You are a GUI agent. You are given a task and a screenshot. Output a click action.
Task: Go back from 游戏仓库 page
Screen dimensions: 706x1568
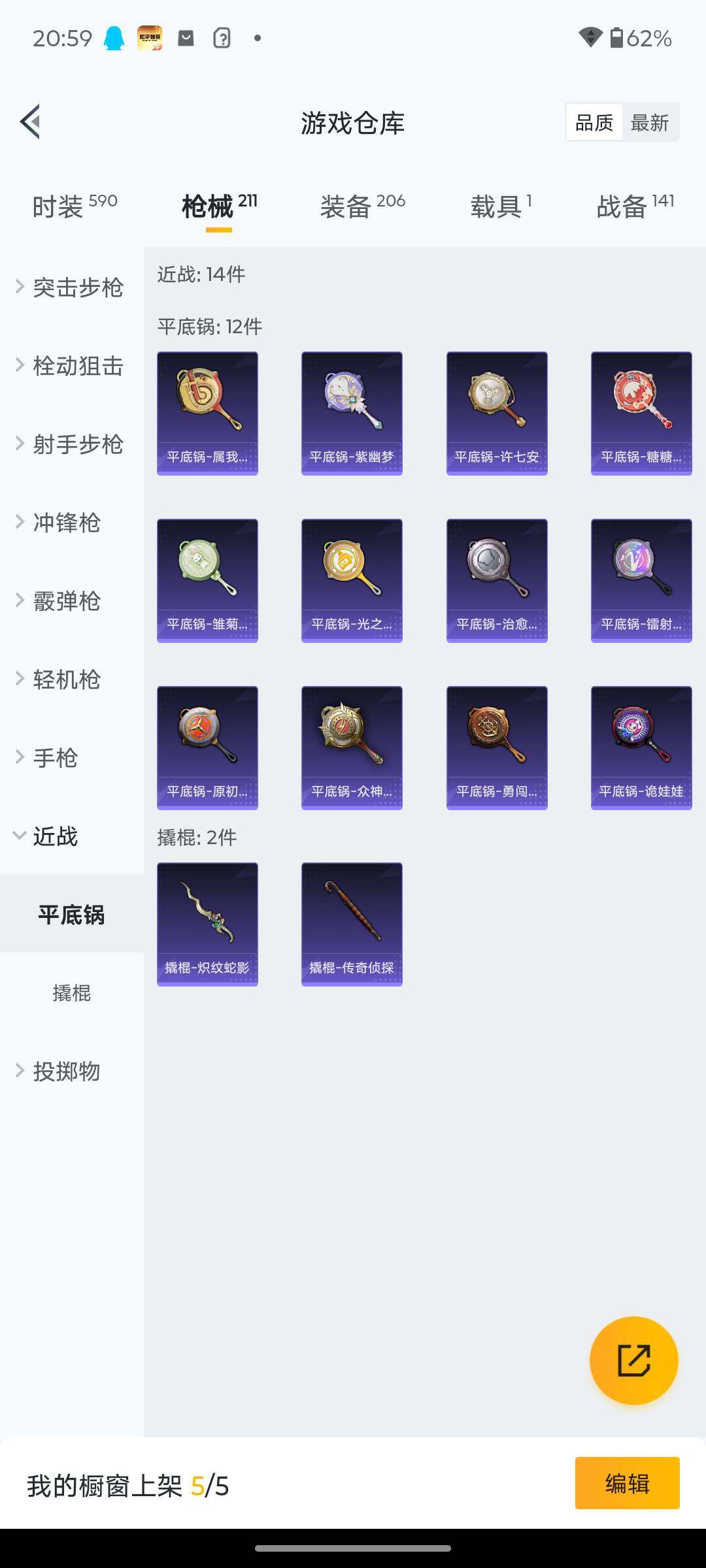(31, 122)
